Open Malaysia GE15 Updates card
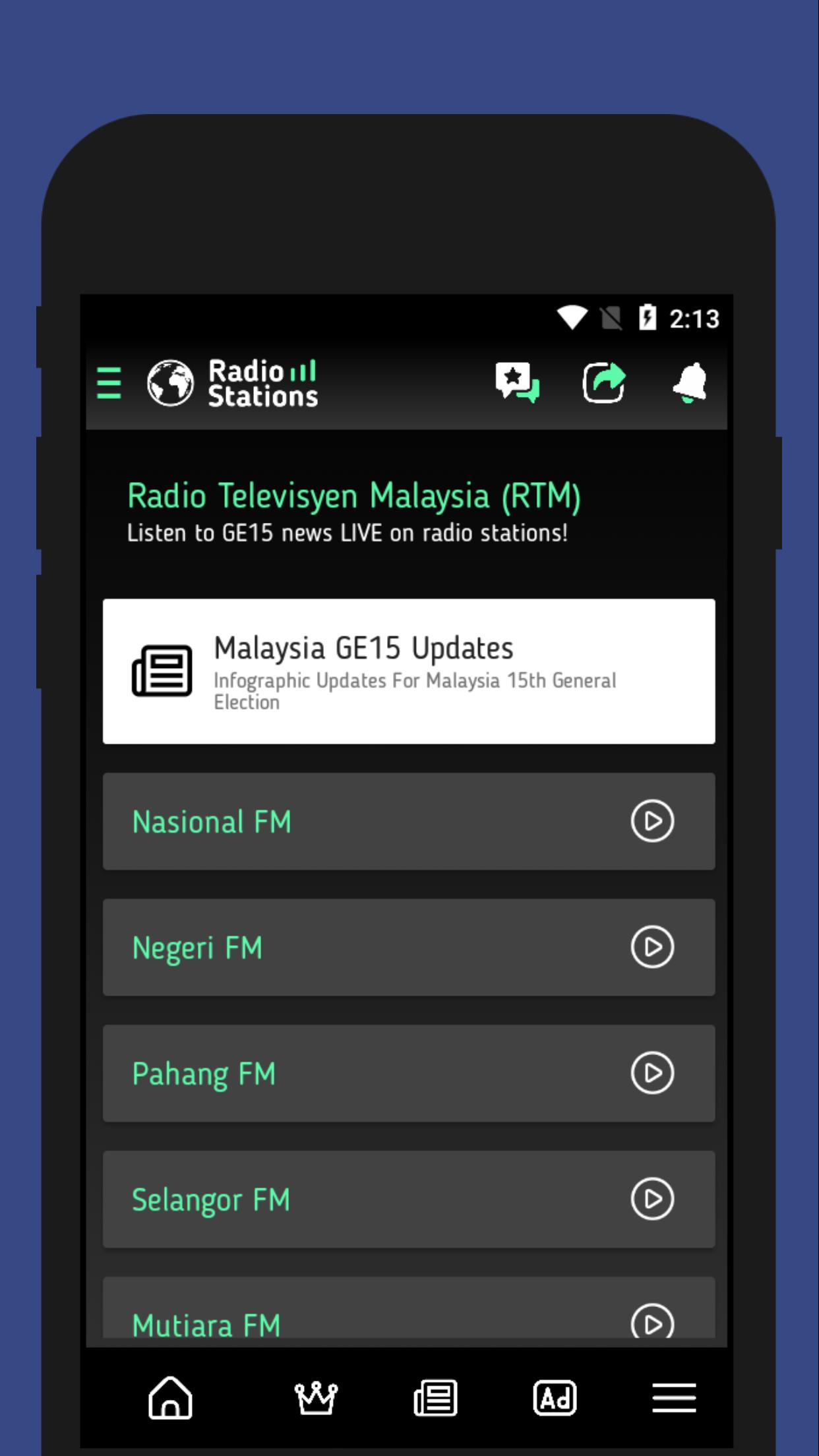 tap(409, 671)
